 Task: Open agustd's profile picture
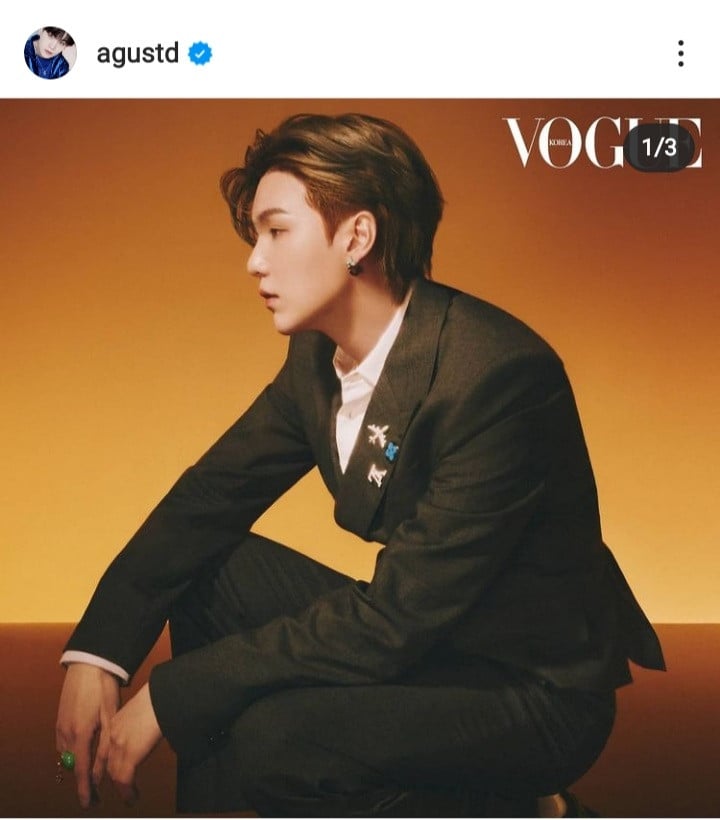point(49,53)
